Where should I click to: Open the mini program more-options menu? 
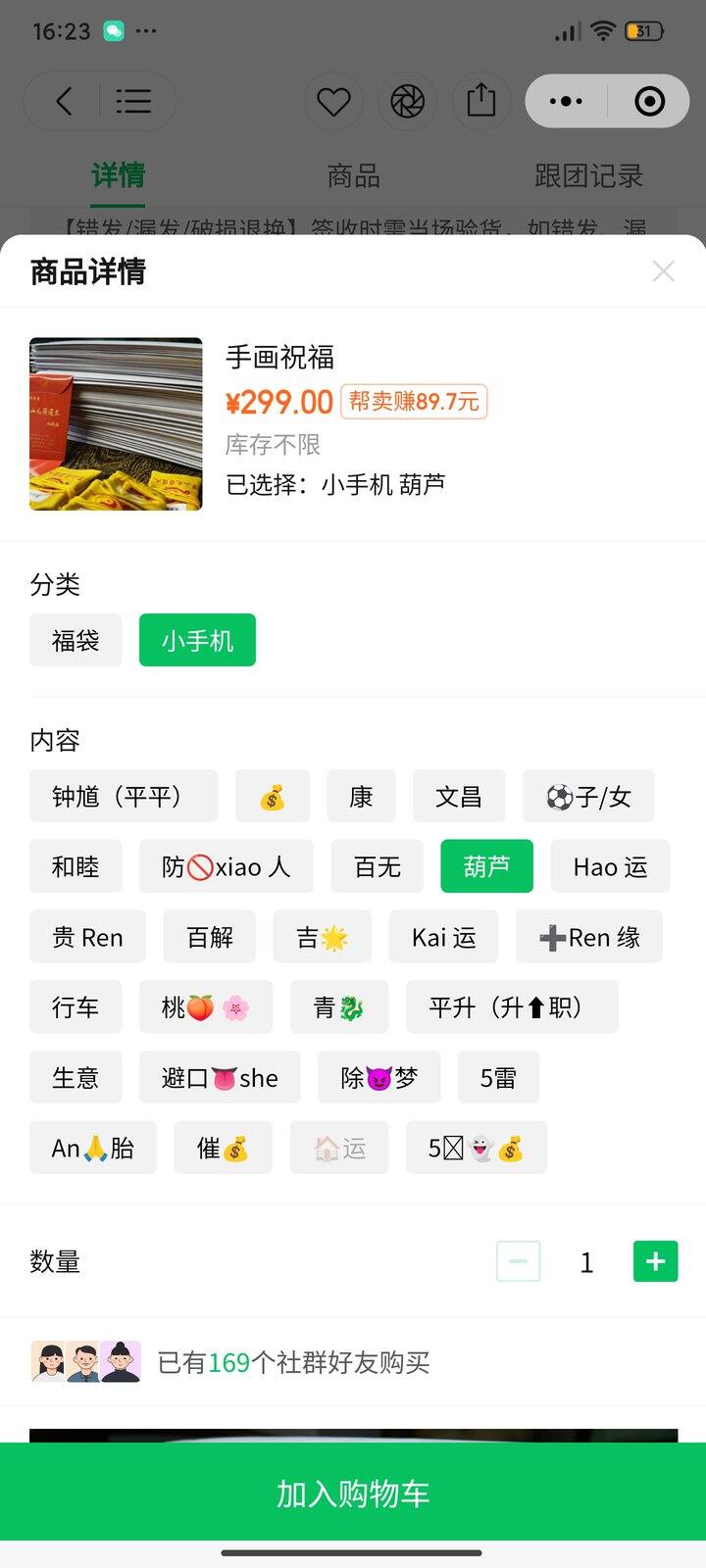(566, 101)
